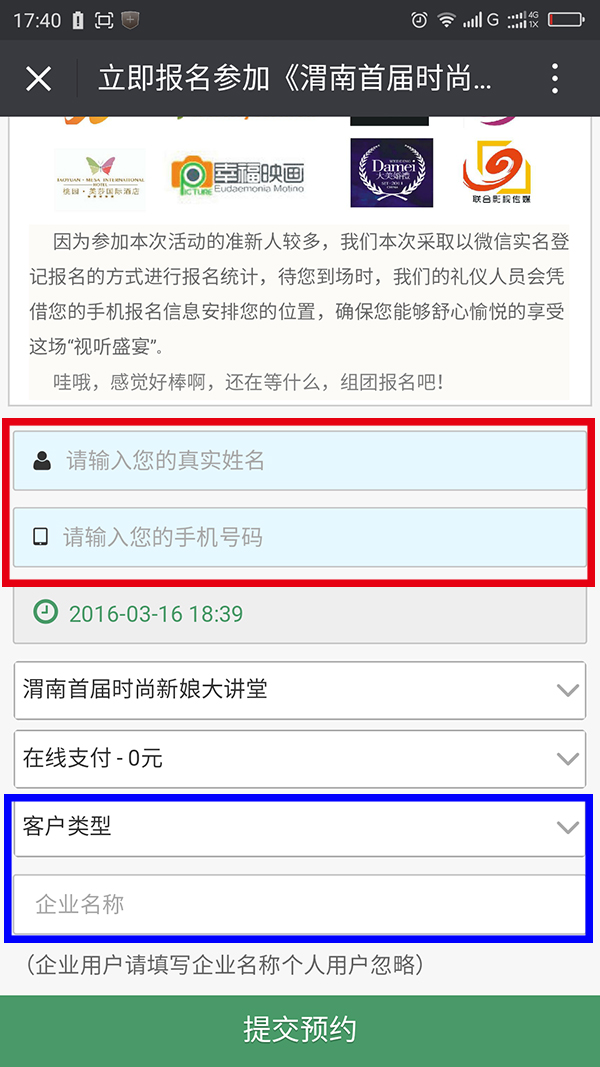Image resolution: width=600 pixels, height=1067 pixels.
Task: Open the 2016-03-16 18:39 time picker
Action: pyautogui.click(x=300, y=613)
